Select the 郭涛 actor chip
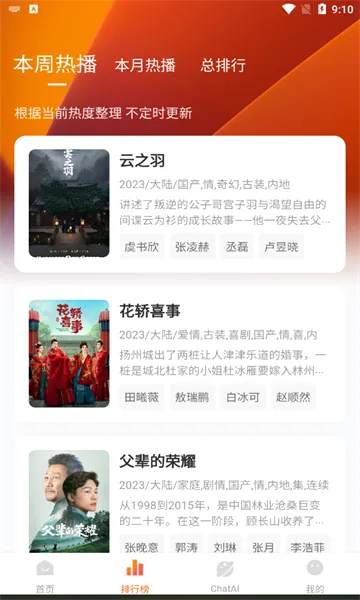Viewport: 360px width, 600px height. click(x=186, y=547)
